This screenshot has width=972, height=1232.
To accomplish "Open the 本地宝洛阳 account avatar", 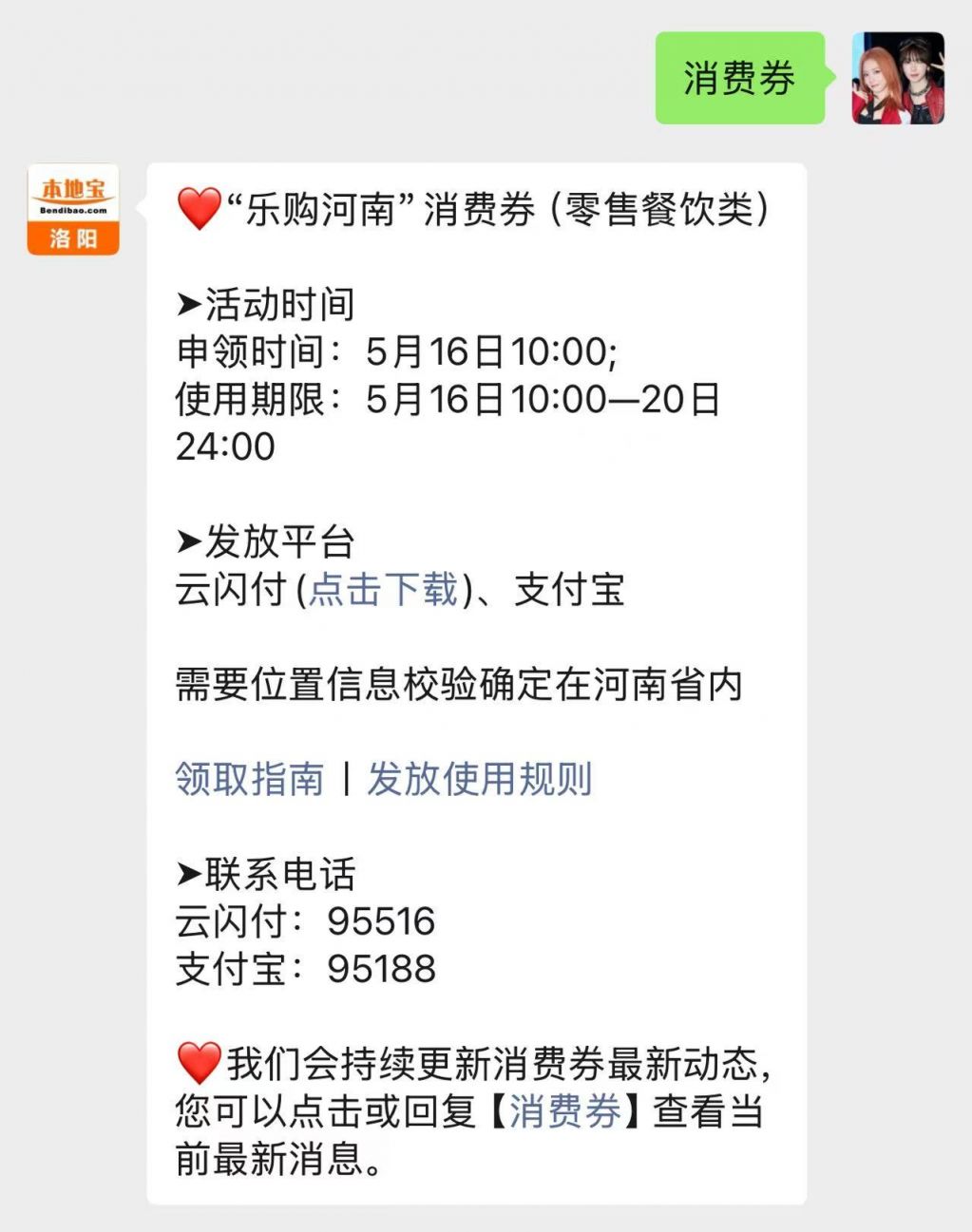I will (73, 210).
